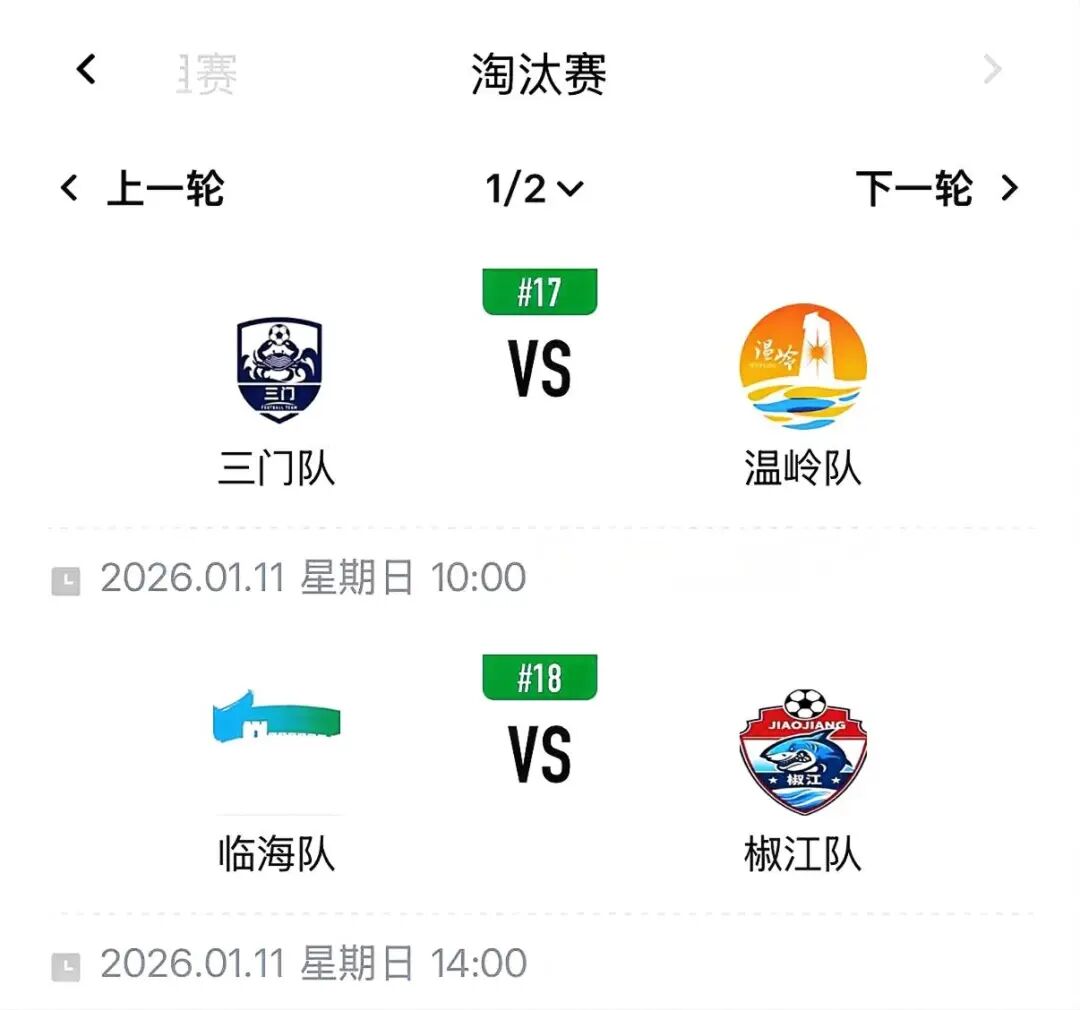The image size is (1080, 1010).
Task: Go to previous round via 上一轮
Action: point(143,188)
